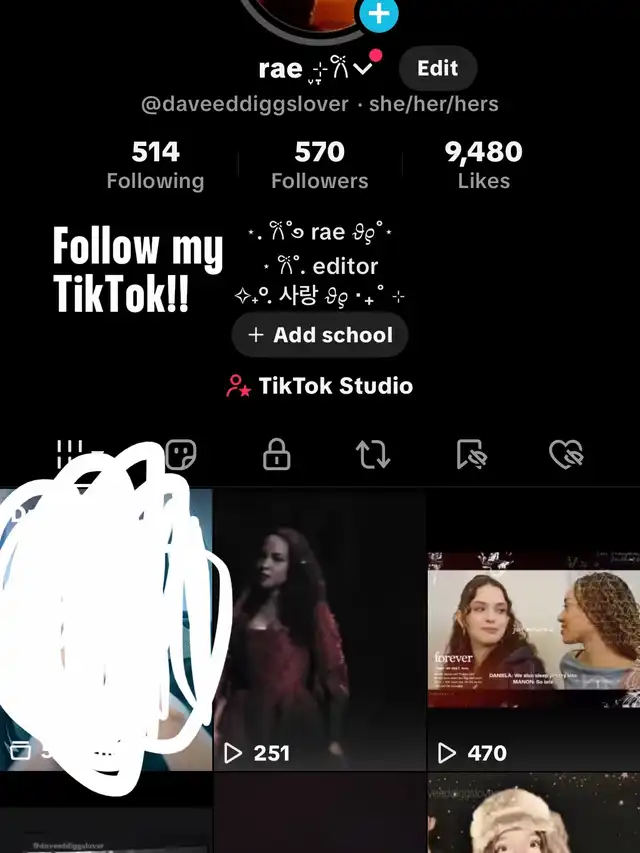Tap the Add school button
Image resolution: width=640 pixels, height=853 pixels.
pos(320,335)
